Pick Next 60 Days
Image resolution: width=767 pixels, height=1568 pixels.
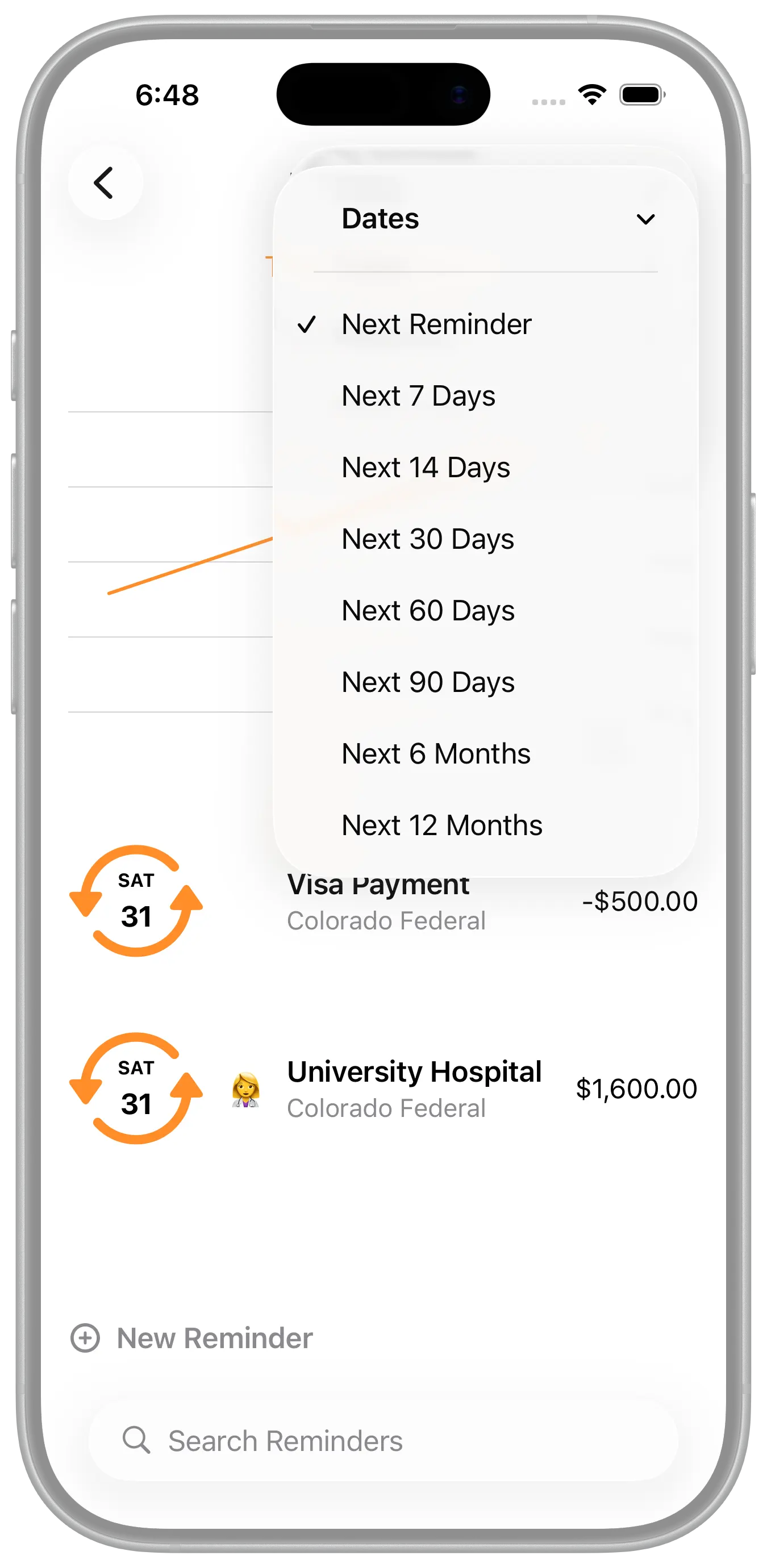pyautogui.click(x=427, y=611)
